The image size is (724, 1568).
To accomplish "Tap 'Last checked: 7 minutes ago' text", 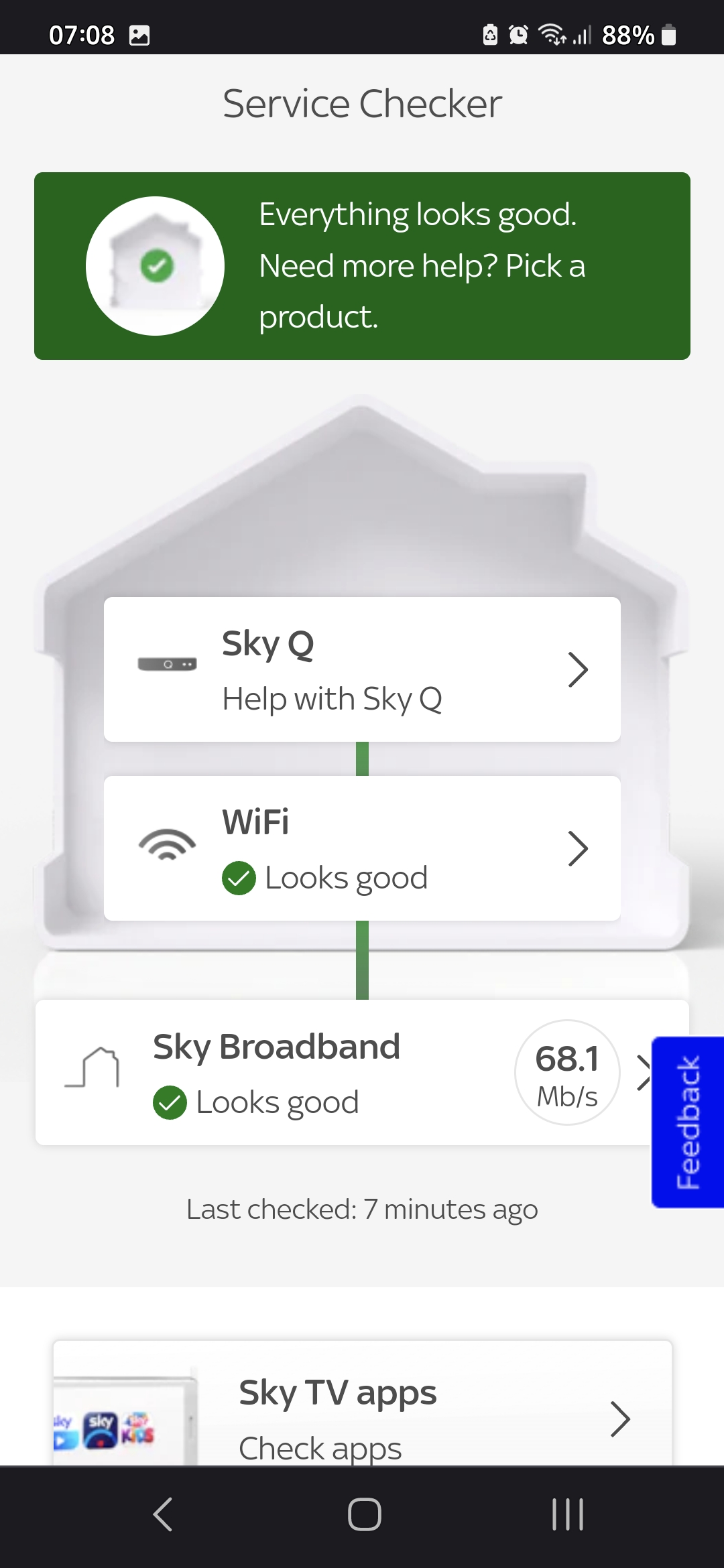I will pyautogui.click(x=362, y=1208).
